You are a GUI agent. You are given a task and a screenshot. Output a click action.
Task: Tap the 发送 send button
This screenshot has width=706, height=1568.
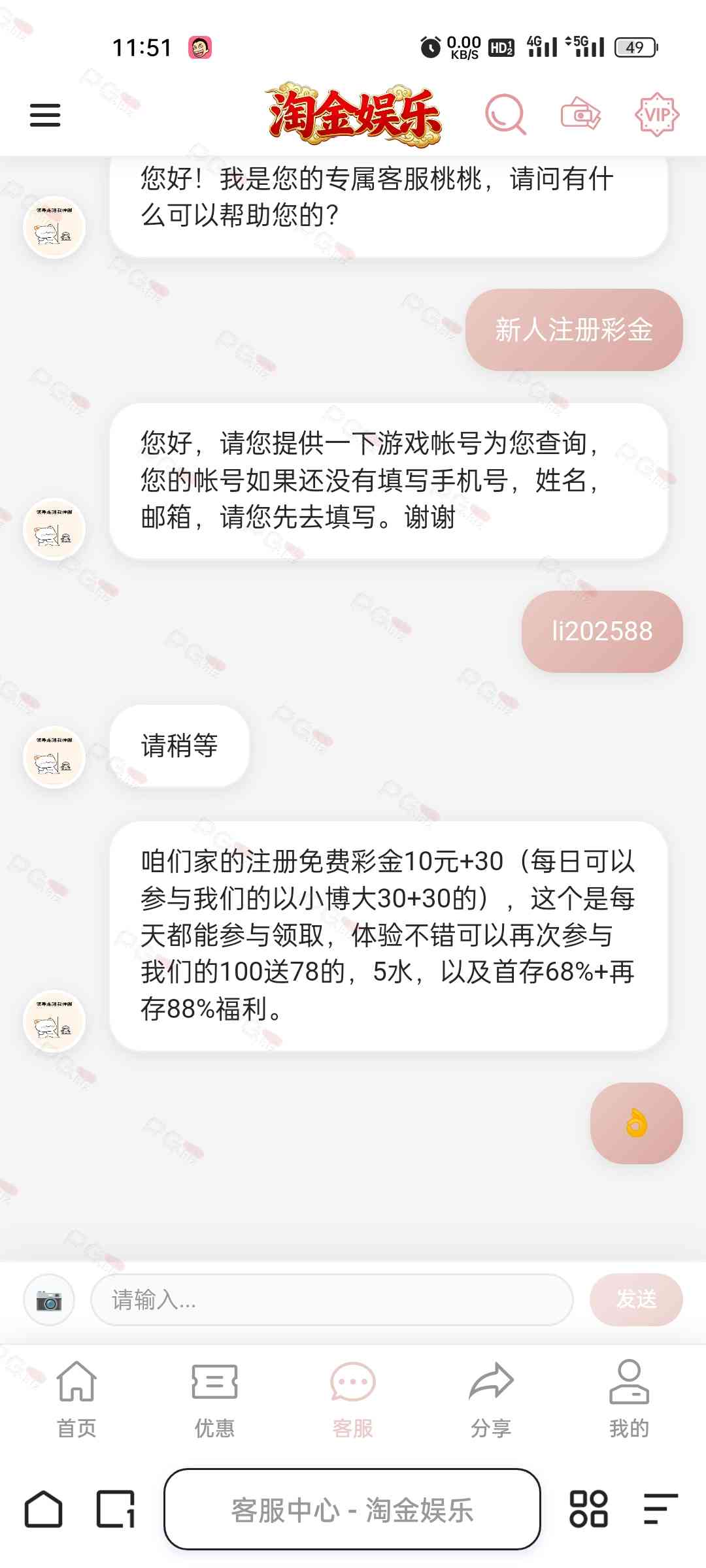(636, 1299)
